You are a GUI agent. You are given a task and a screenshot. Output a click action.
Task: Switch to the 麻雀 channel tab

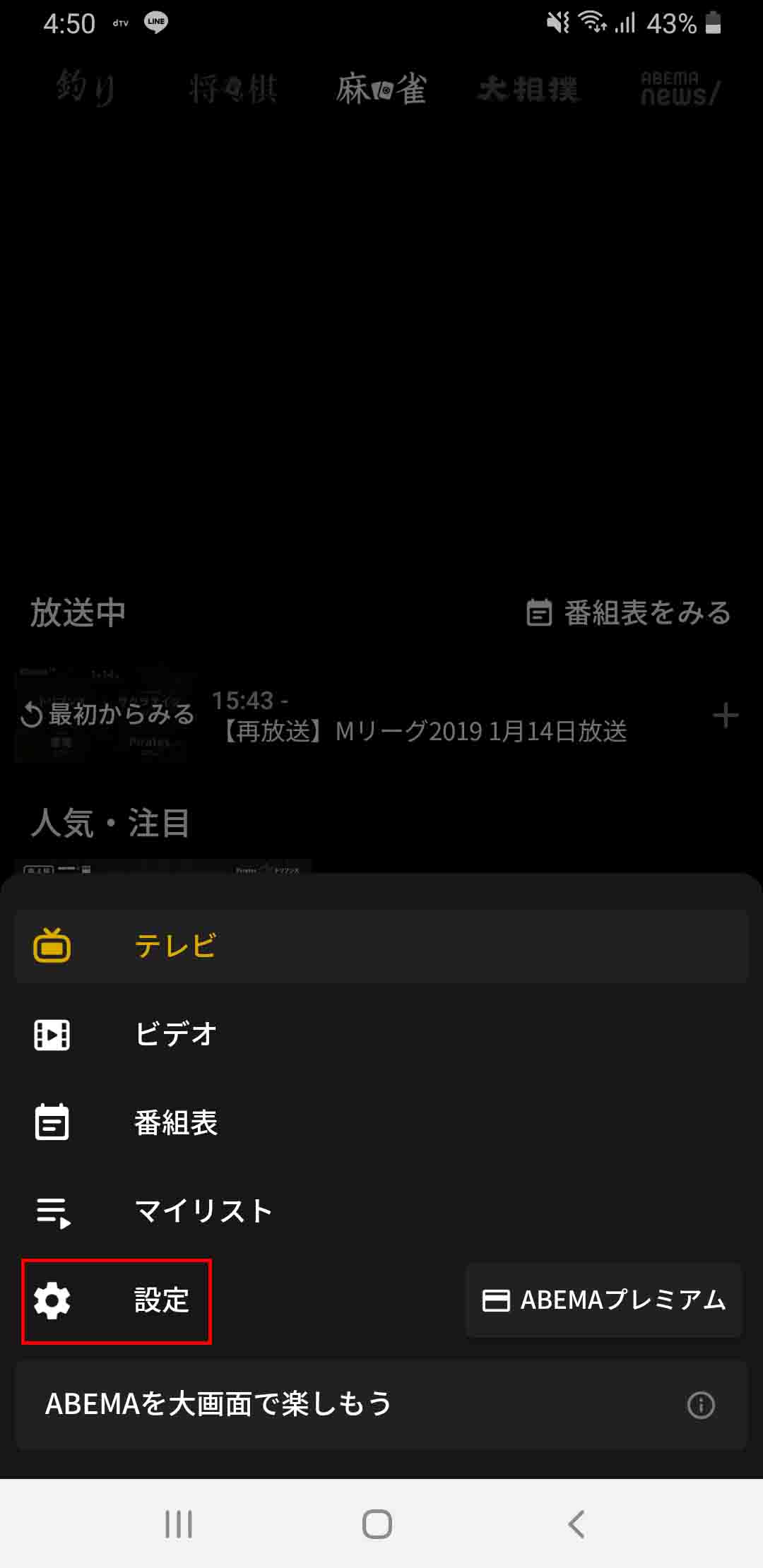point(381,89)
